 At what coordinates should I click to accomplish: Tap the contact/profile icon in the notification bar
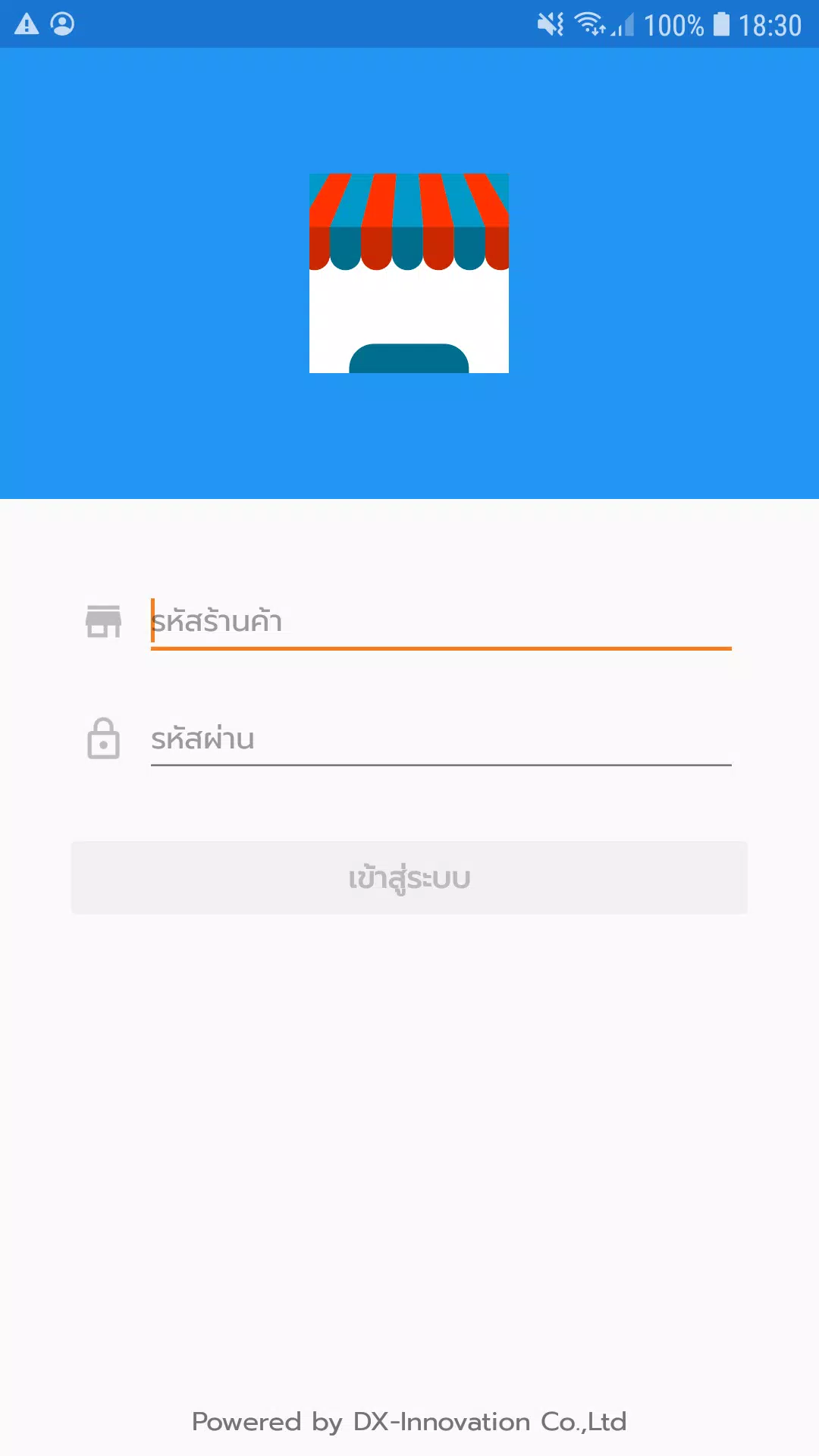(61, 23)
